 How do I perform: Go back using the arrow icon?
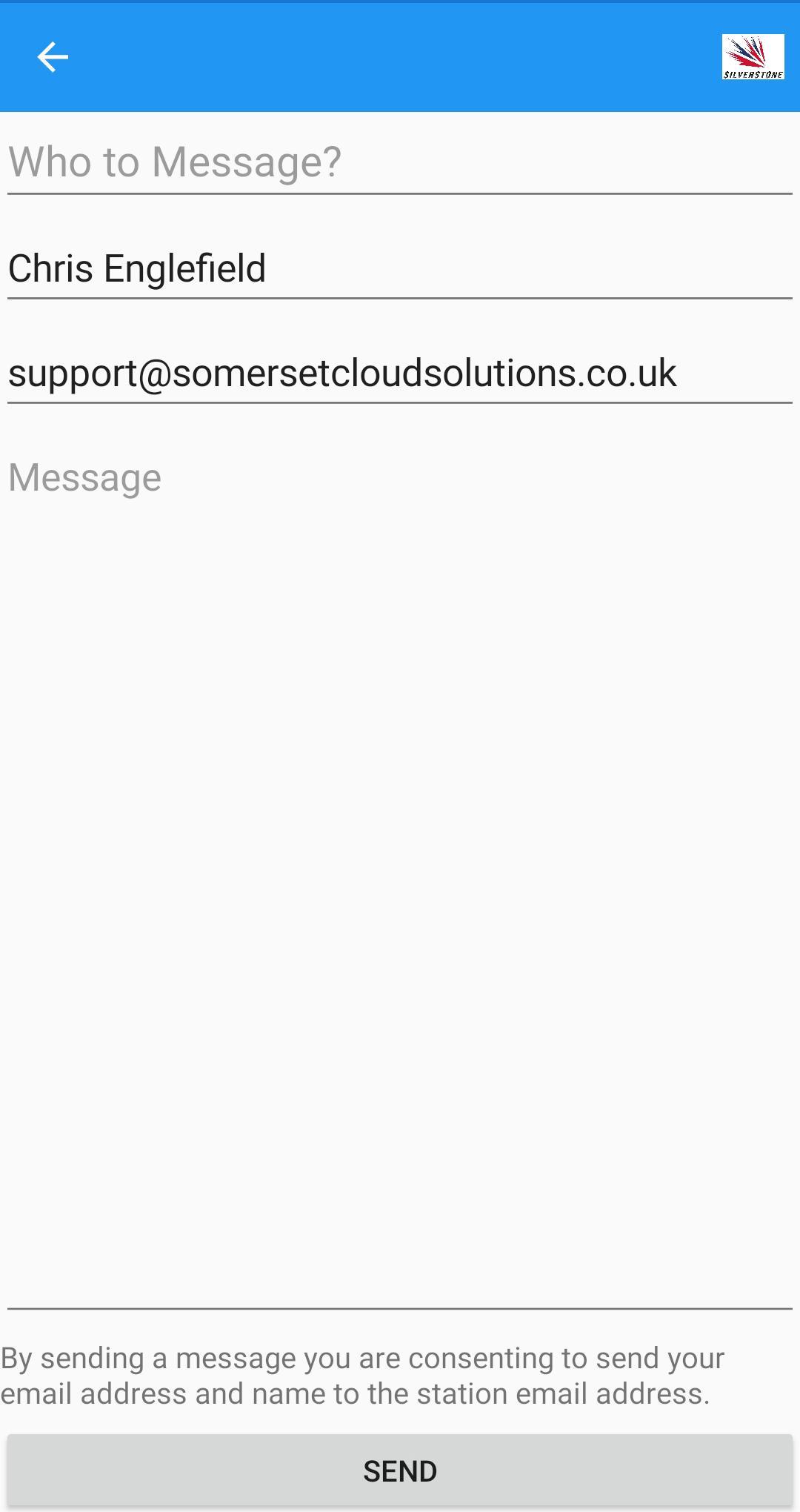pyautogui.click(x=53, y=57)
